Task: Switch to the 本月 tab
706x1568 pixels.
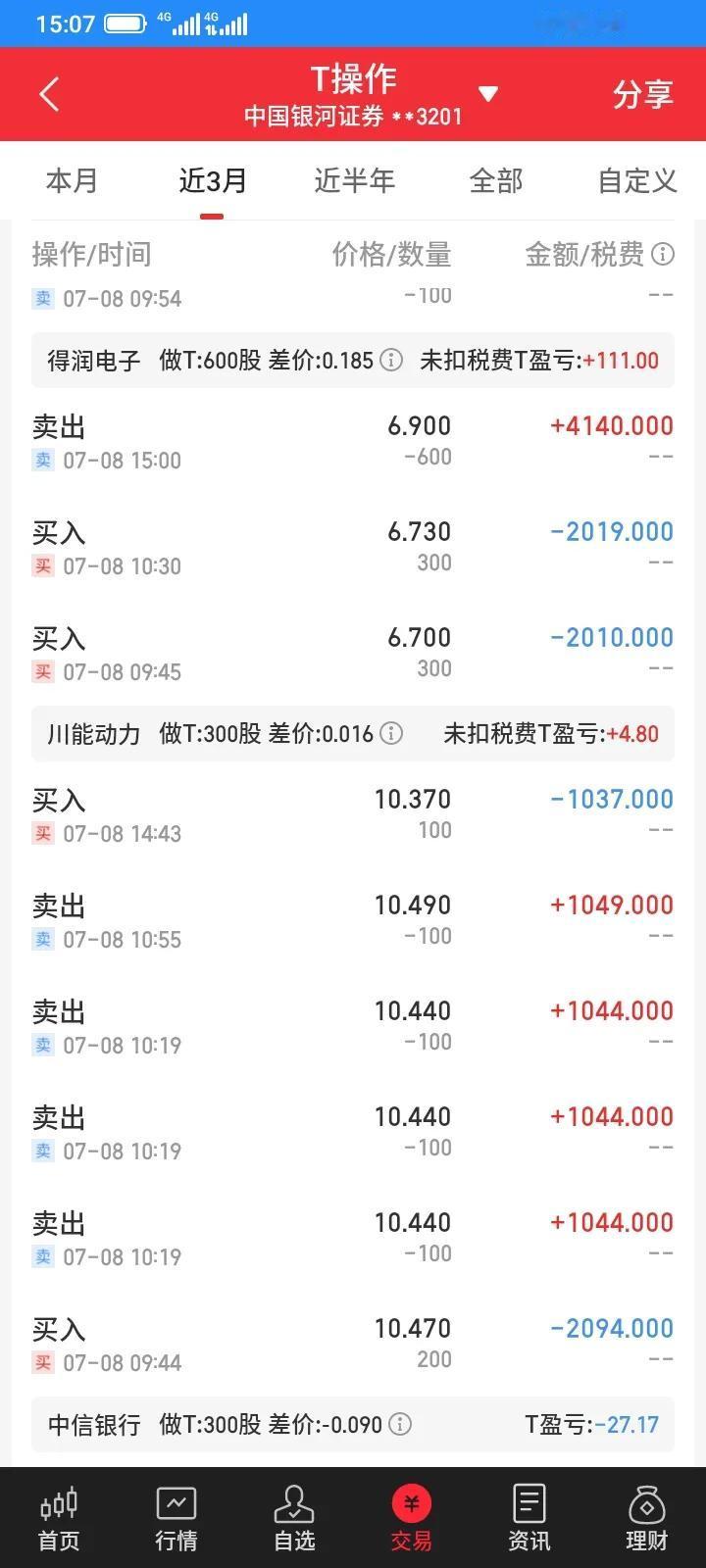Action: pos(73,180)
